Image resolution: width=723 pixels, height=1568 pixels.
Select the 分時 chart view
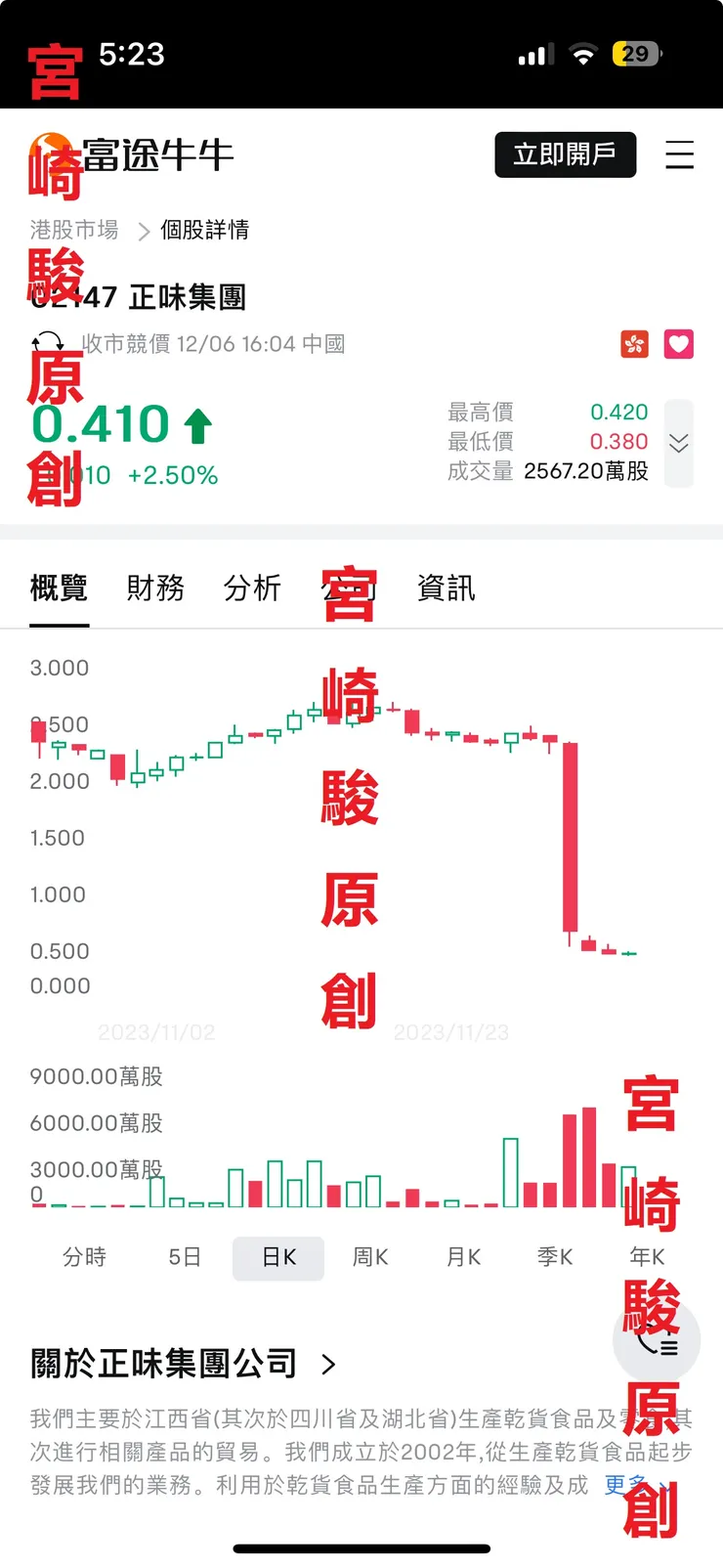pos(86,1257)
